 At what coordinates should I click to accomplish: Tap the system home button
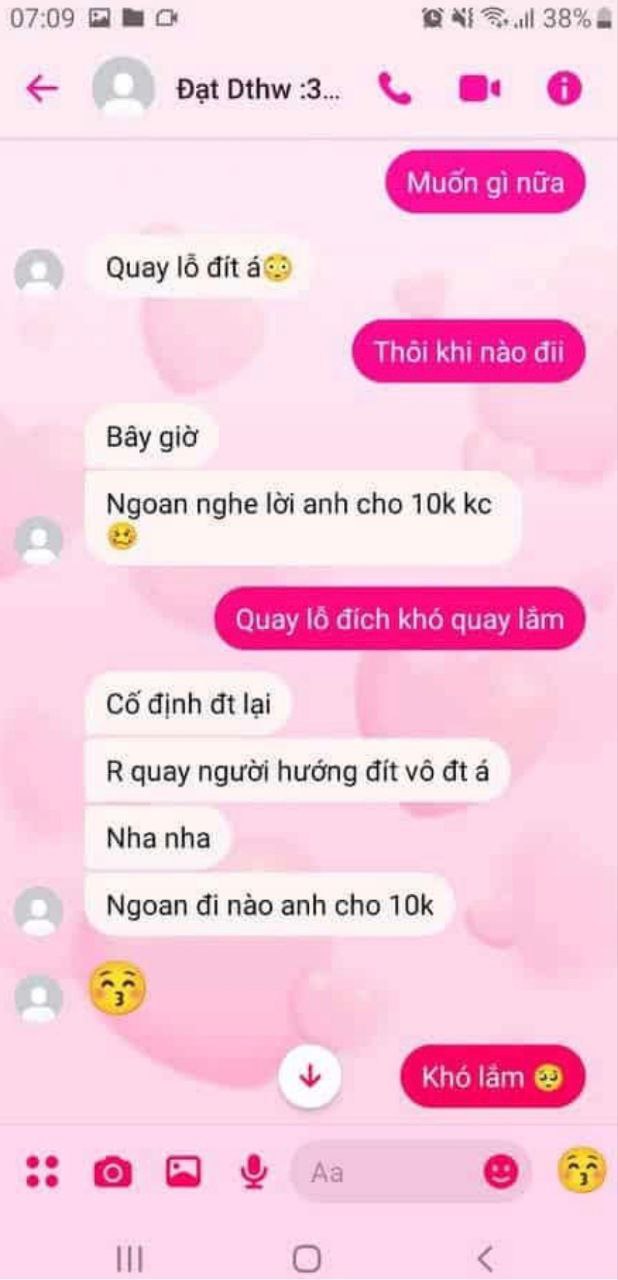click(x=307, y=1257)
